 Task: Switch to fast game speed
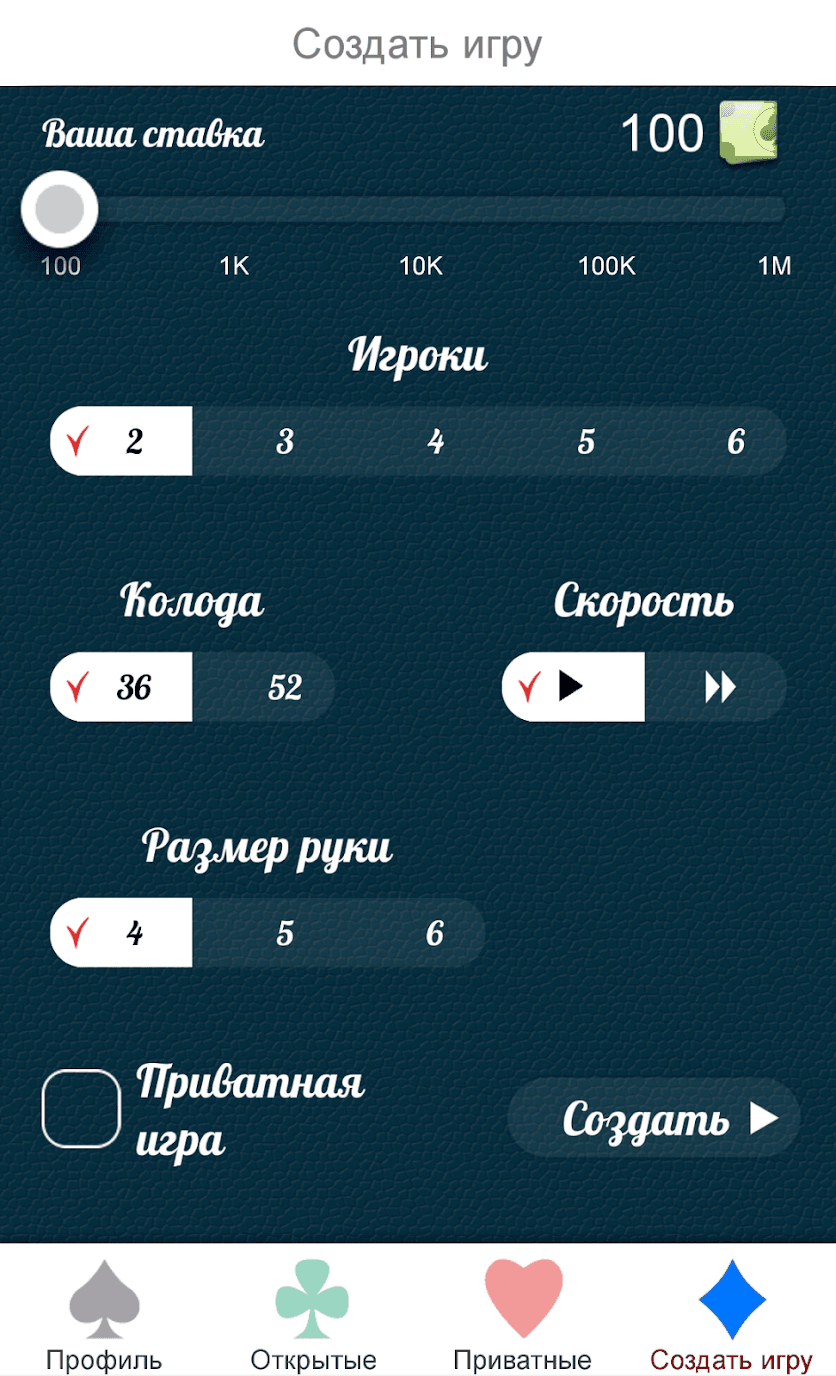pos(719,687)
